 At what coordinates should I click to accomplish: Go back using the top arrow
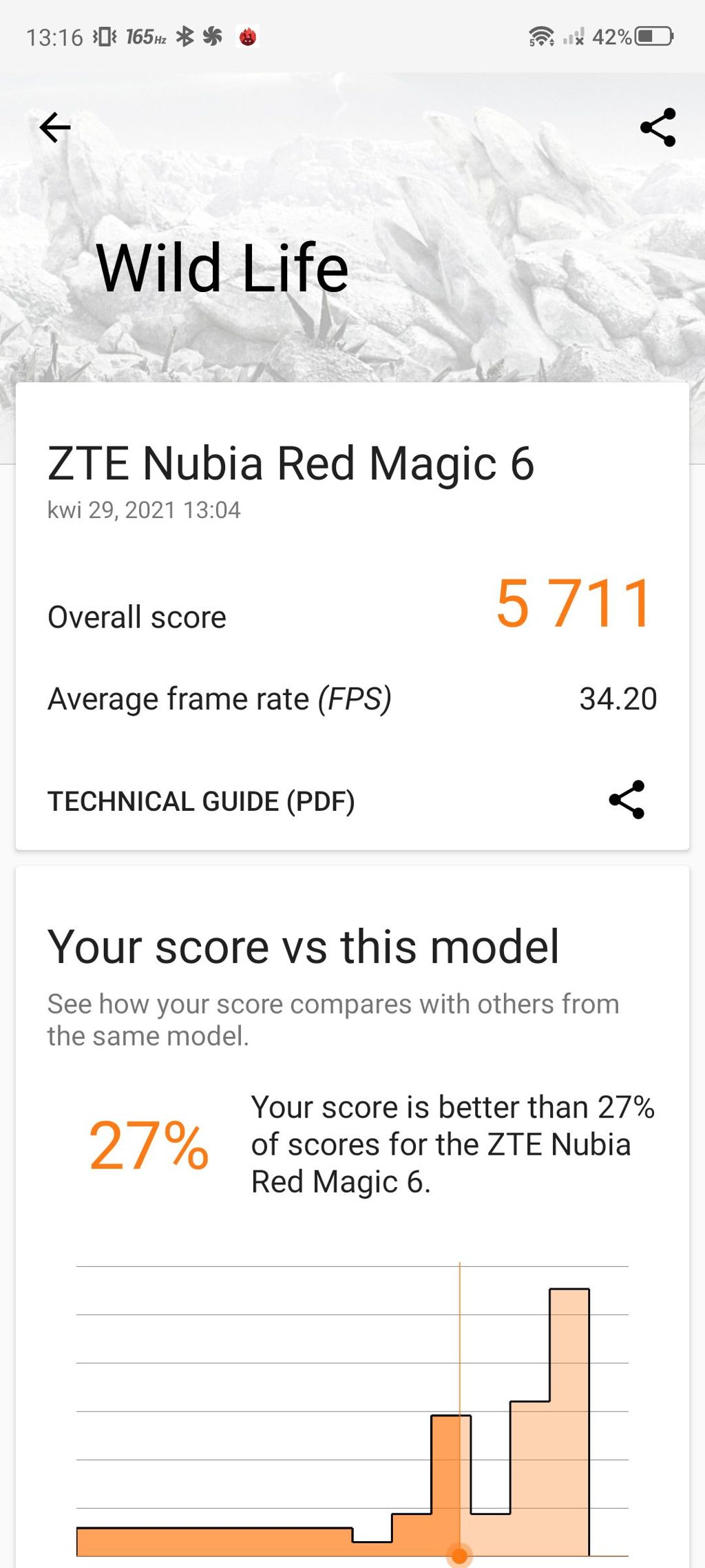click(x=55, y=127)
